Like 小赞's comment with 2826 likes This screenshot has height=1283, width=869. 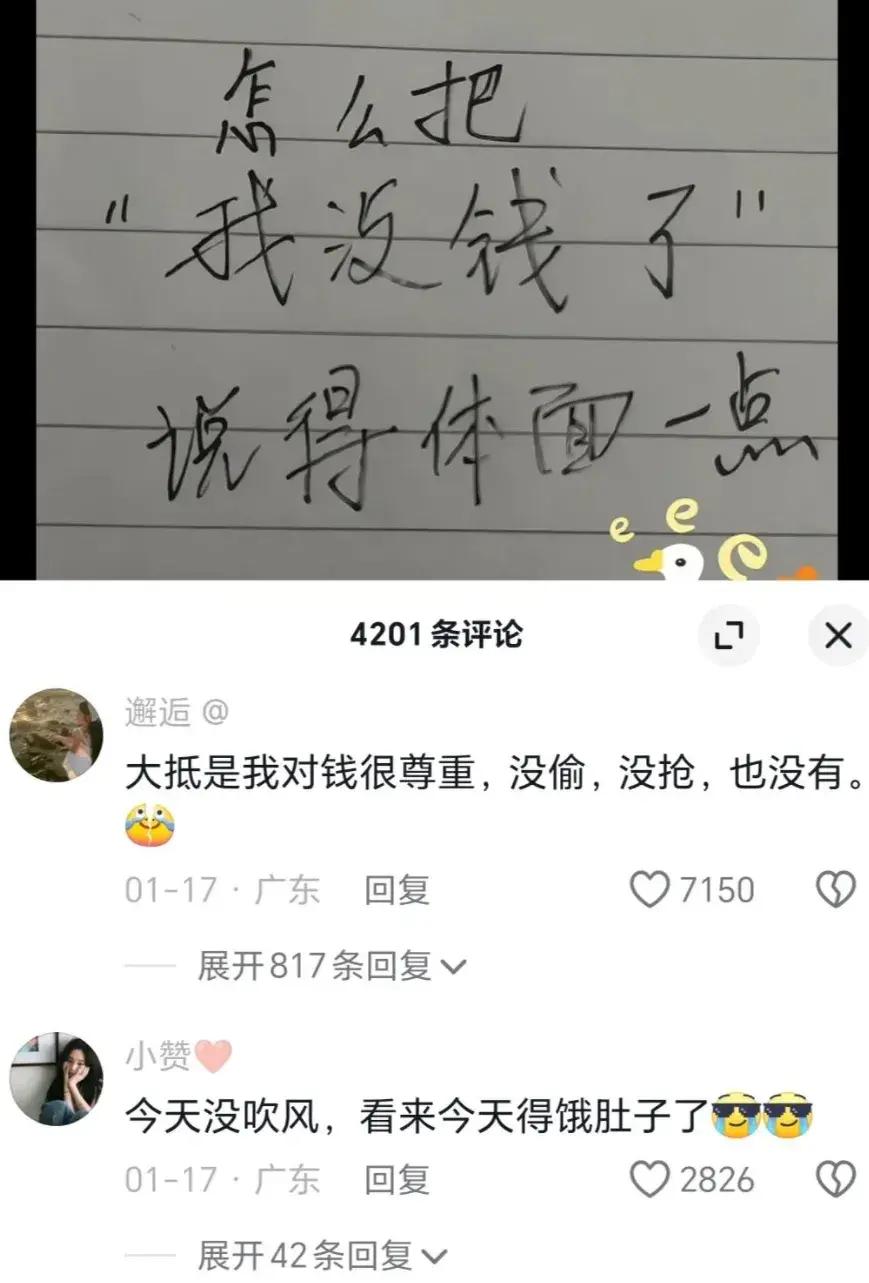click(650, 1180)
